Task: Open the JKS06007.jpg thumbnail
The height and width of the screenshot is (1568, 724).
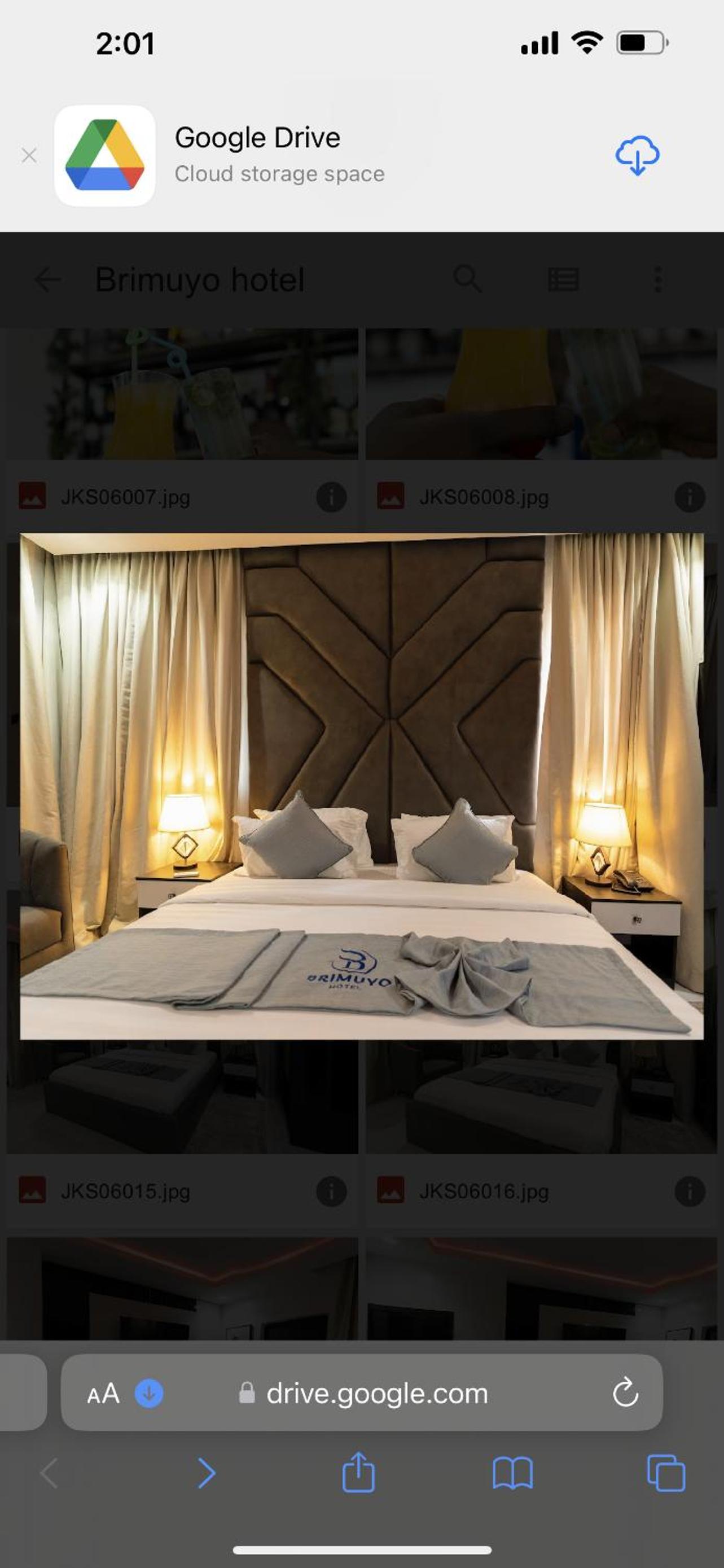Action: (182, 394)
